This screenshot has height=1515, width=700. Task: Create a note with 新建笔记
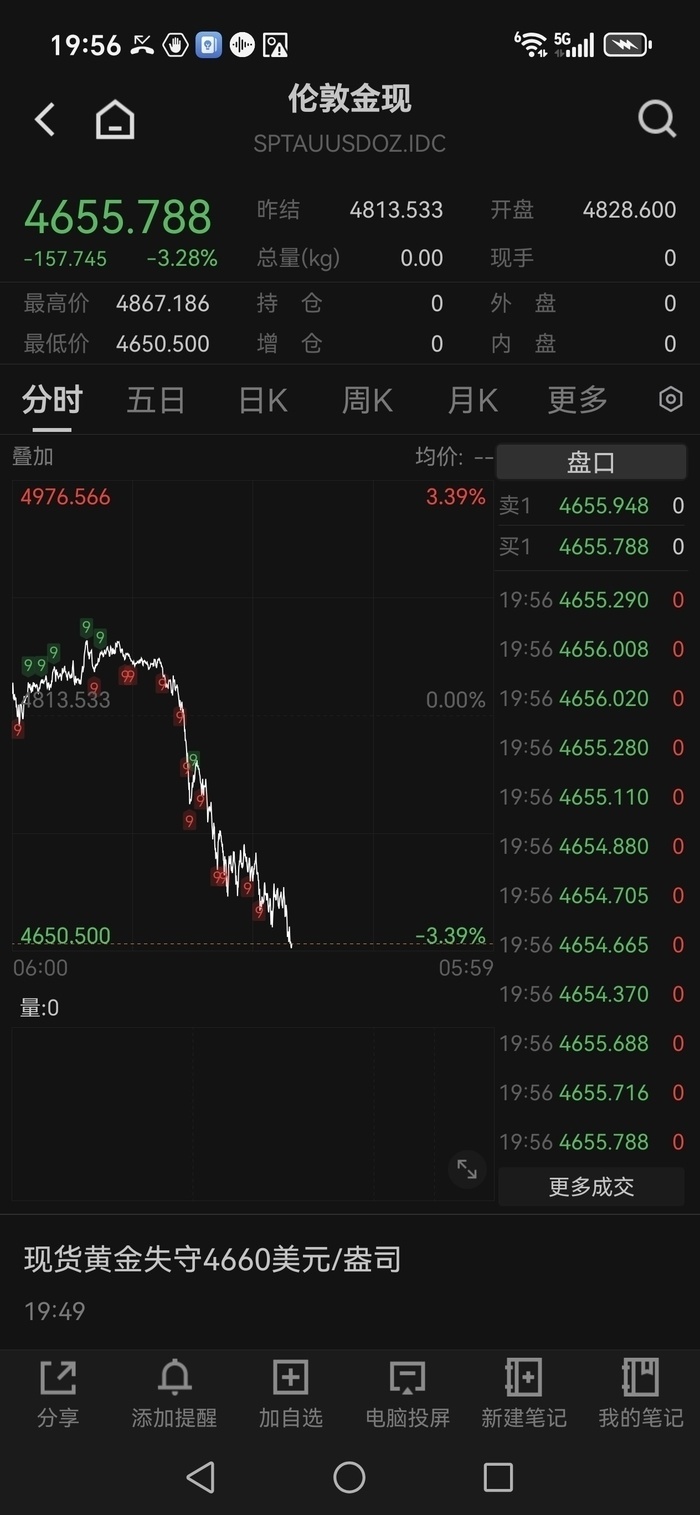tap(524, 1393)
